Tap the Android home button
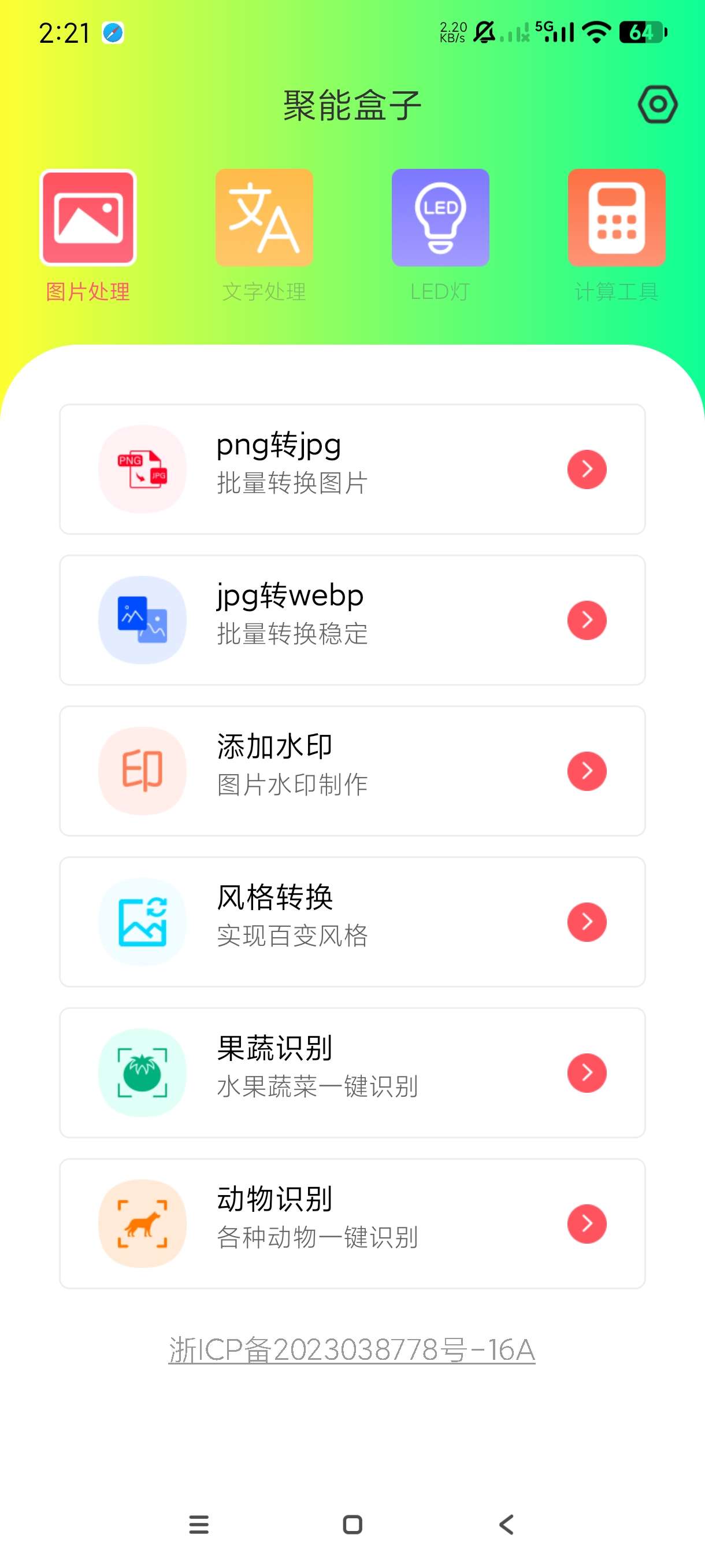This screenshot has height=1568, width=705. pyautogui.click(x=351, y=1523)
